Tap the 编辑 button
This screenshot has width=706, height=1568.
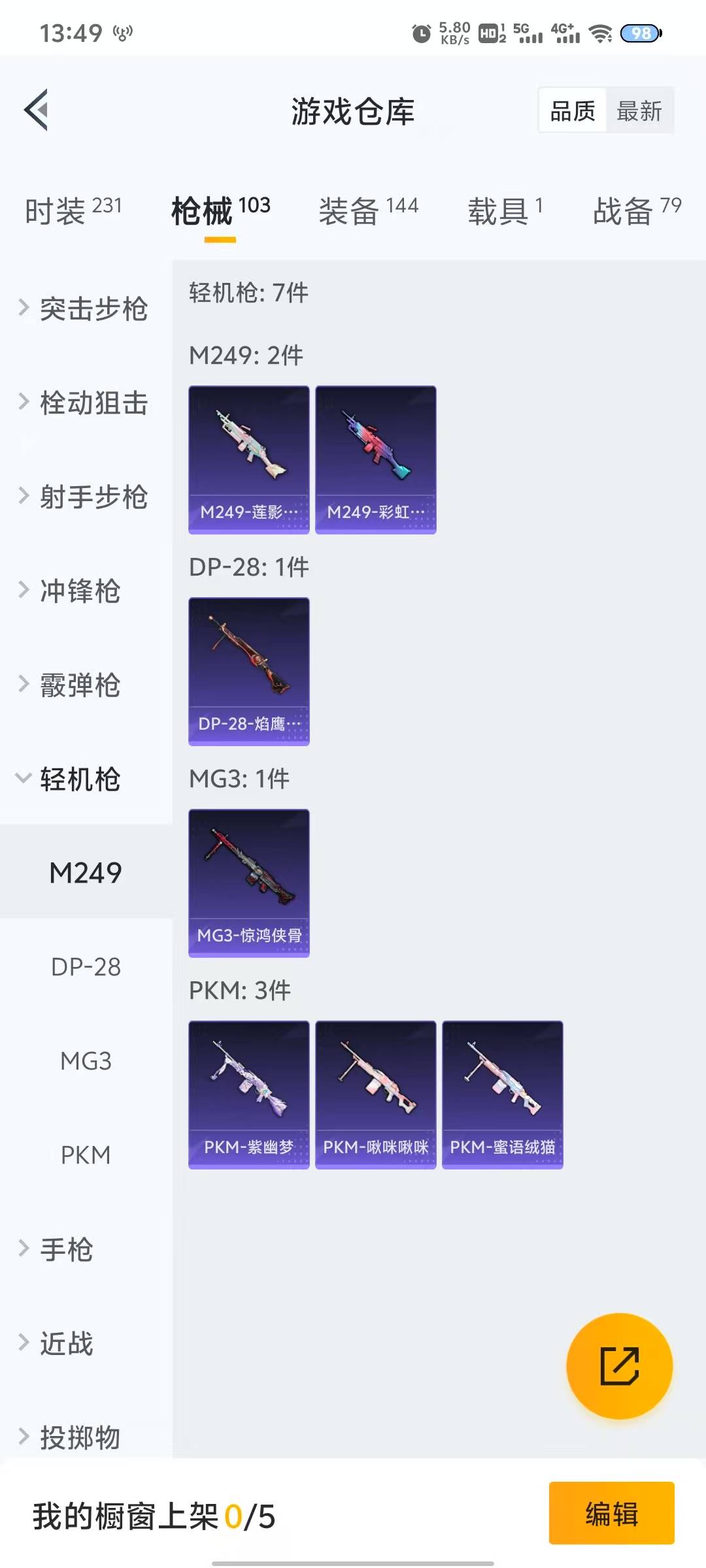611,1513
